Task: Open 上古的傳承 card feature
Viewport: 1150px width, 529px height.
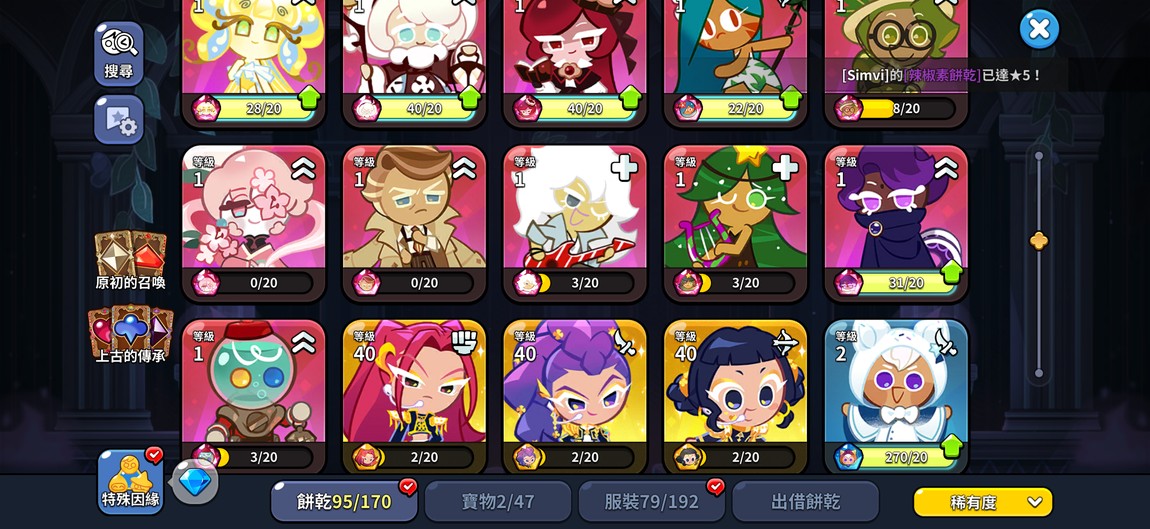Action: tap(130, 335)
